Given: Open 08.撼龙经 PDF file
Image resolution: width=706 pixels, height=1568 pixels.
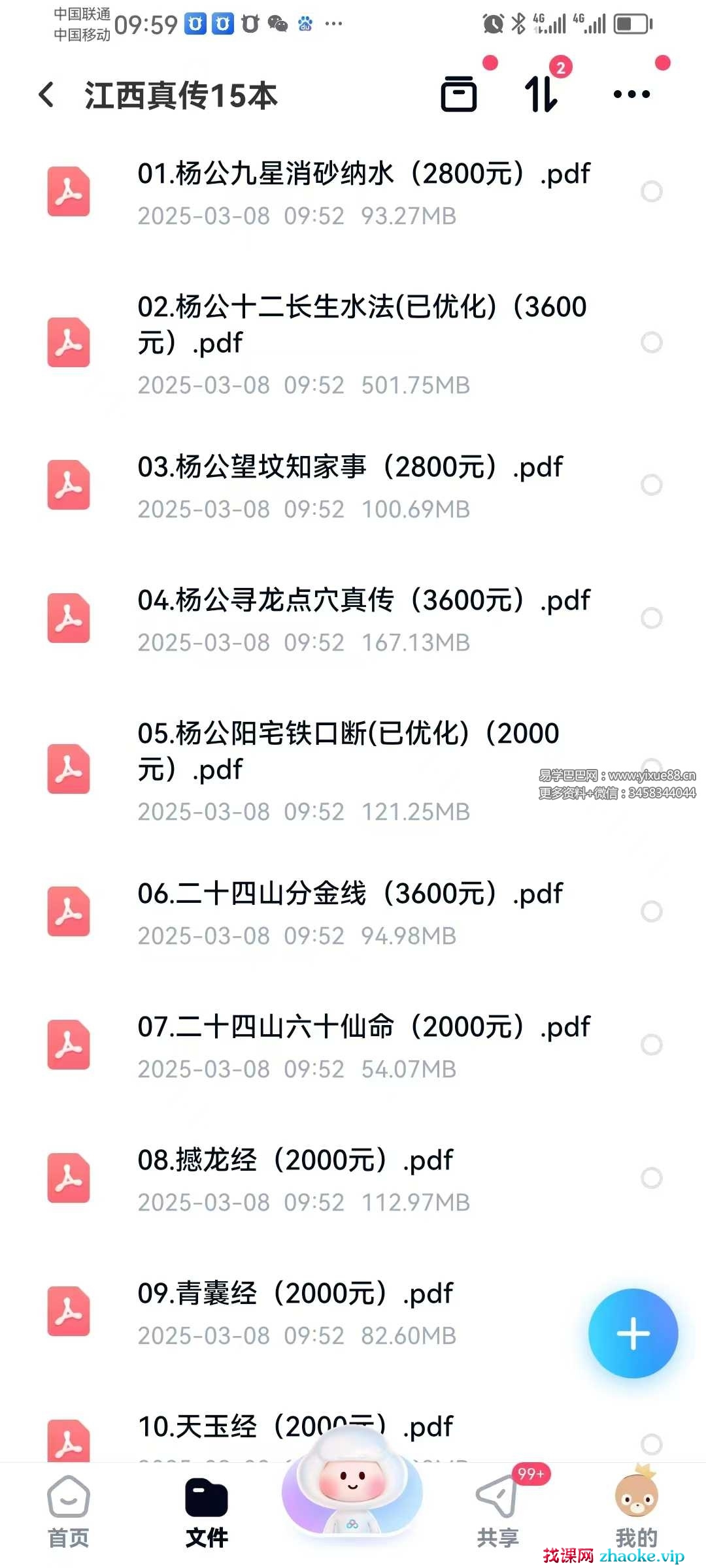Looking at the screenshot, I should tap(294, 1179).
